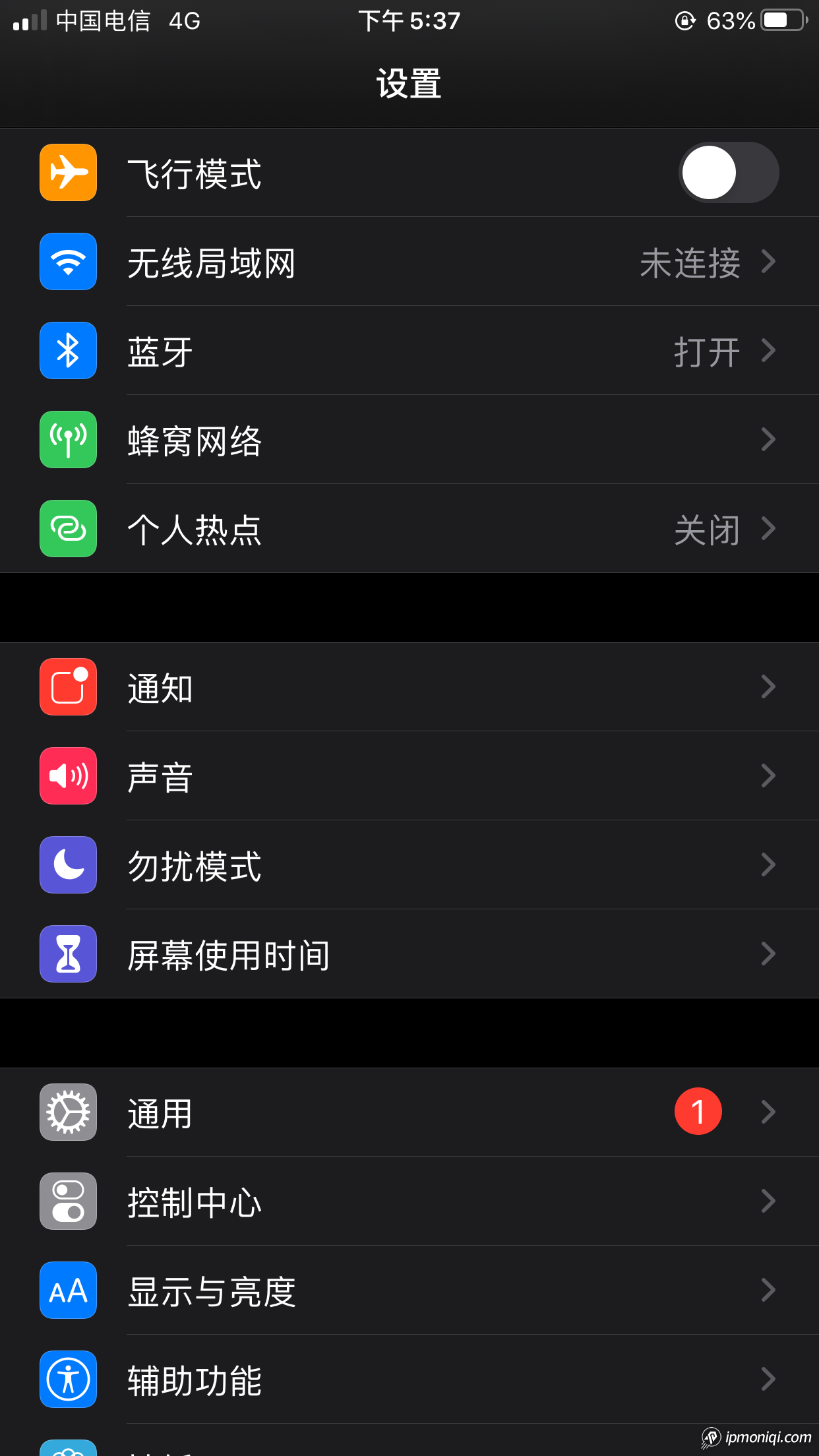Image resolution: width=819 pixels, height=1456 pixels.
Task: Open 蜂窝网络 cellular settings
Action: click(x=409, y=440)
